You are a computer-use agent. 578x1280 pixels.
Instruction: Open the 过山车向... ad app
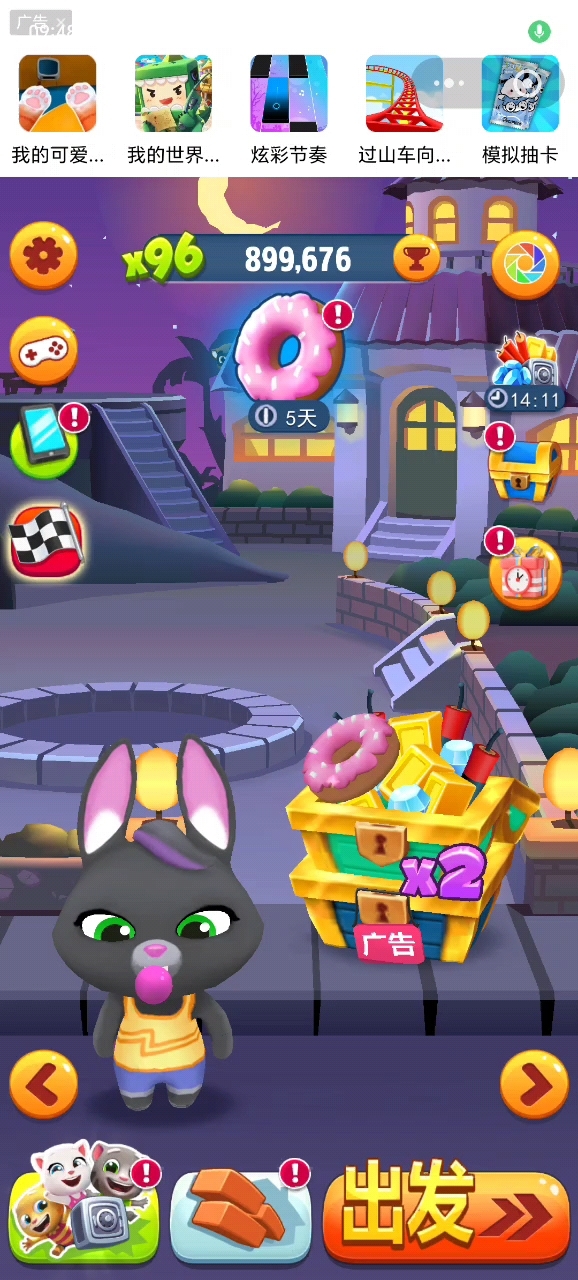pos(404,109)
